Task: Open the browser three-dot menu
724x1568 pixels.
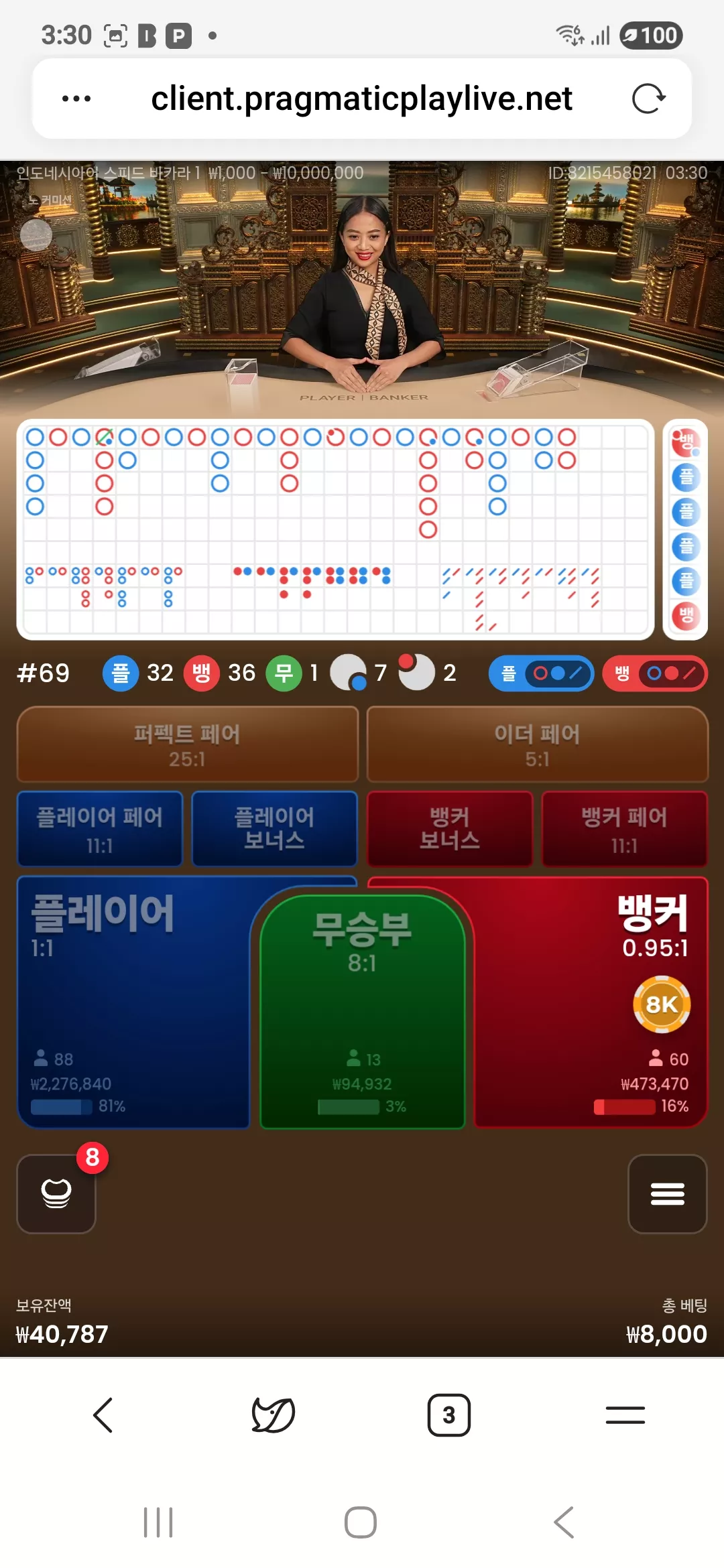Action: [x=76, y=99]
